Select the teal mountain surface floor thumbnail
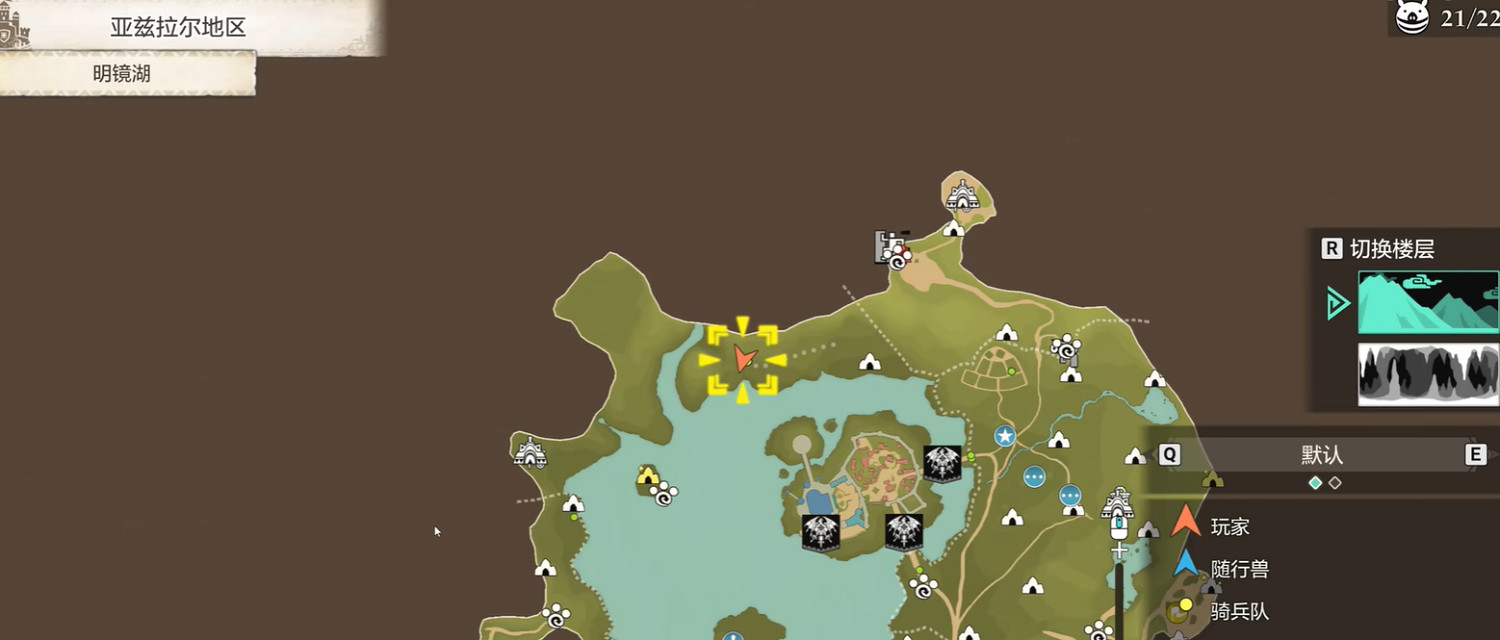This screenshot has width=1500, height=640. click(x=1428, y=302)
